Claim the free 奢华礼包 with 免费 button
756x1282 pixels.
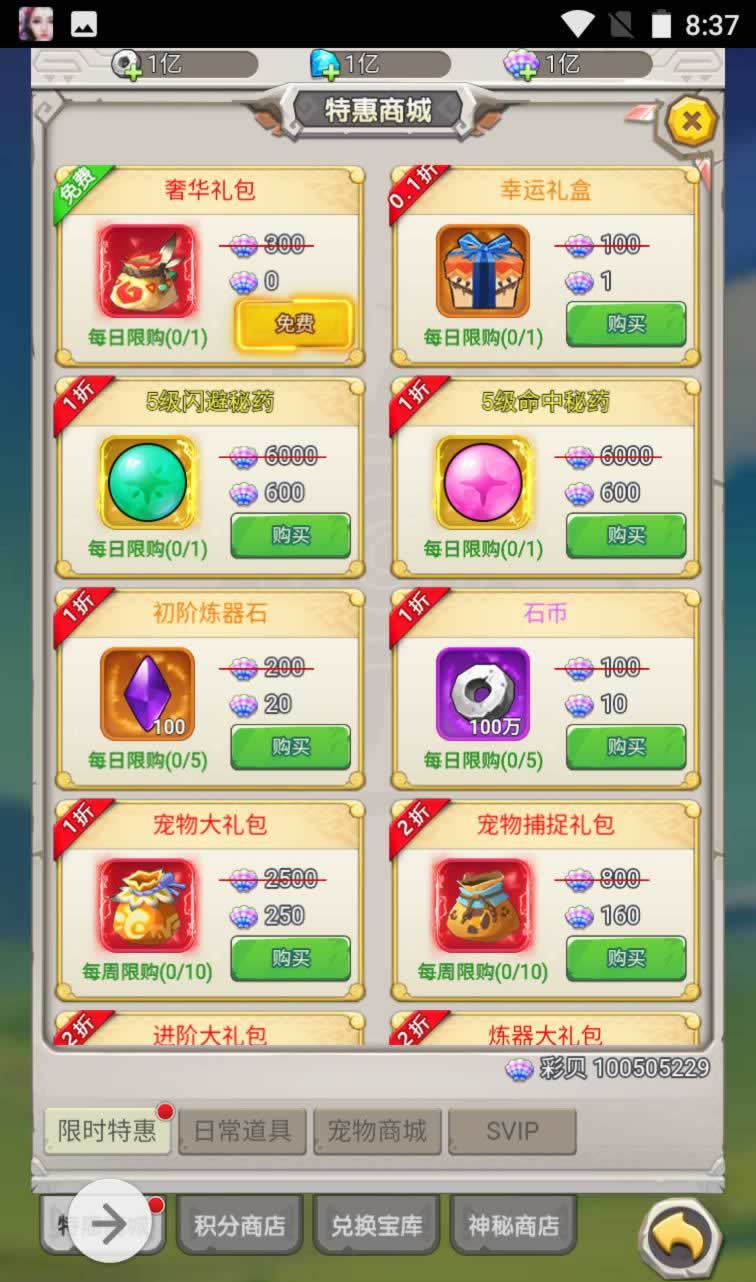[294, 323]
